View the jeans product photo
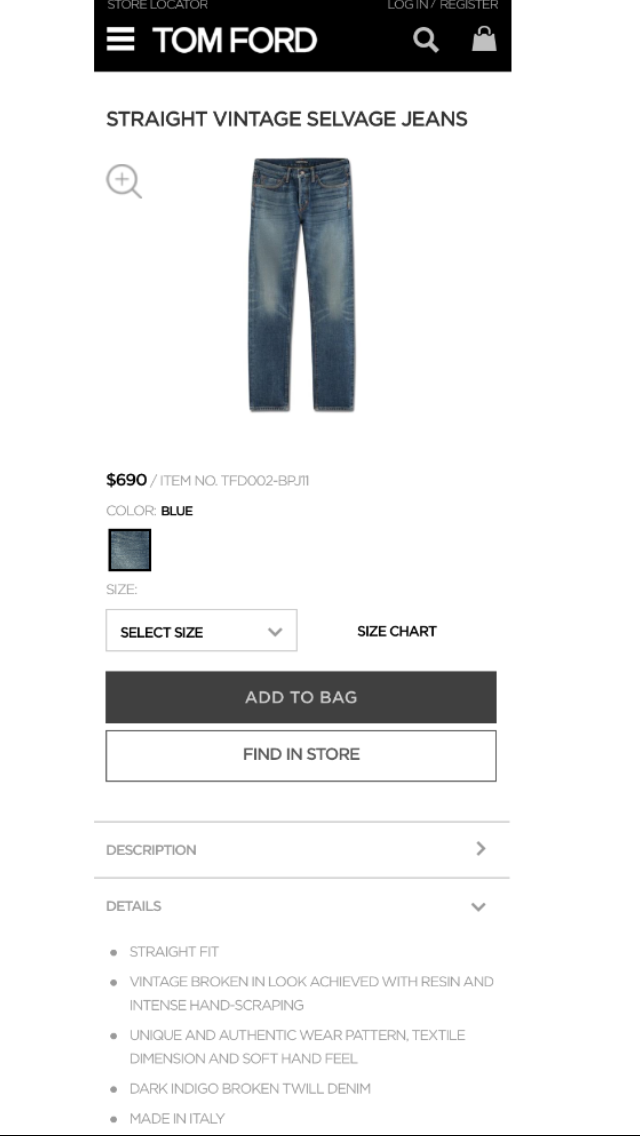The image size is (640, 1136). (301, 284)
